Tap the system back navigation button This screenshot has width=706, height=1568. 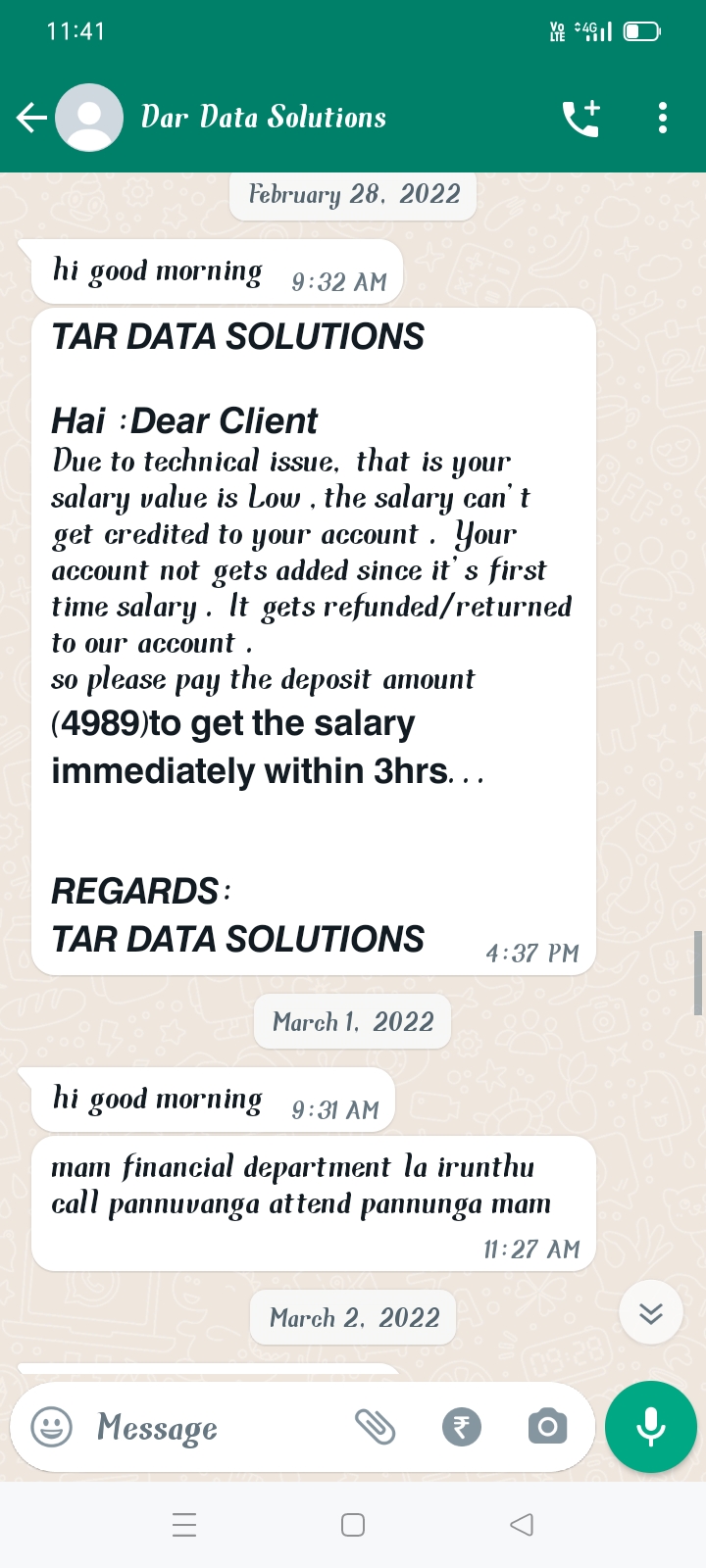522,1525
